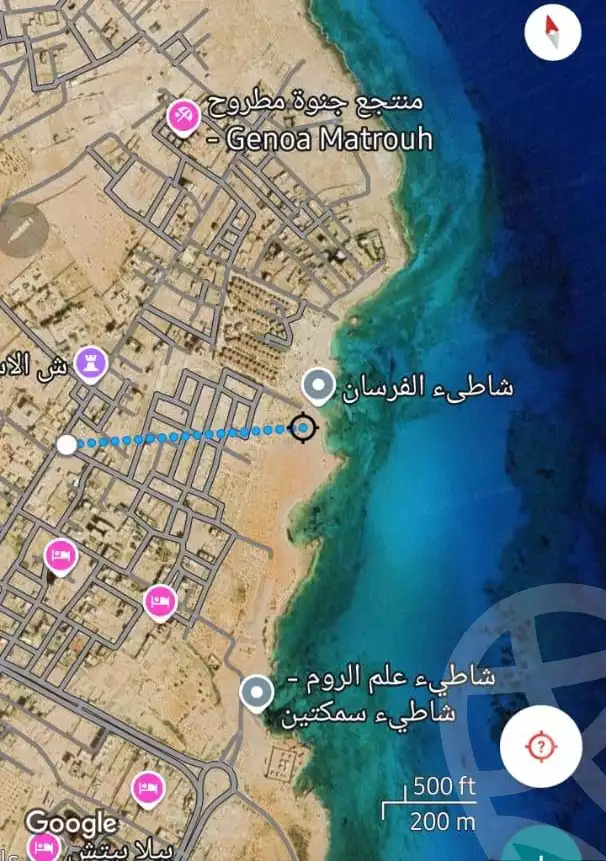Select the شاطىء الفرسان beach pin
Image resolution: width=606 pixels, height=861 pixels.
click(x=319, y=386)
